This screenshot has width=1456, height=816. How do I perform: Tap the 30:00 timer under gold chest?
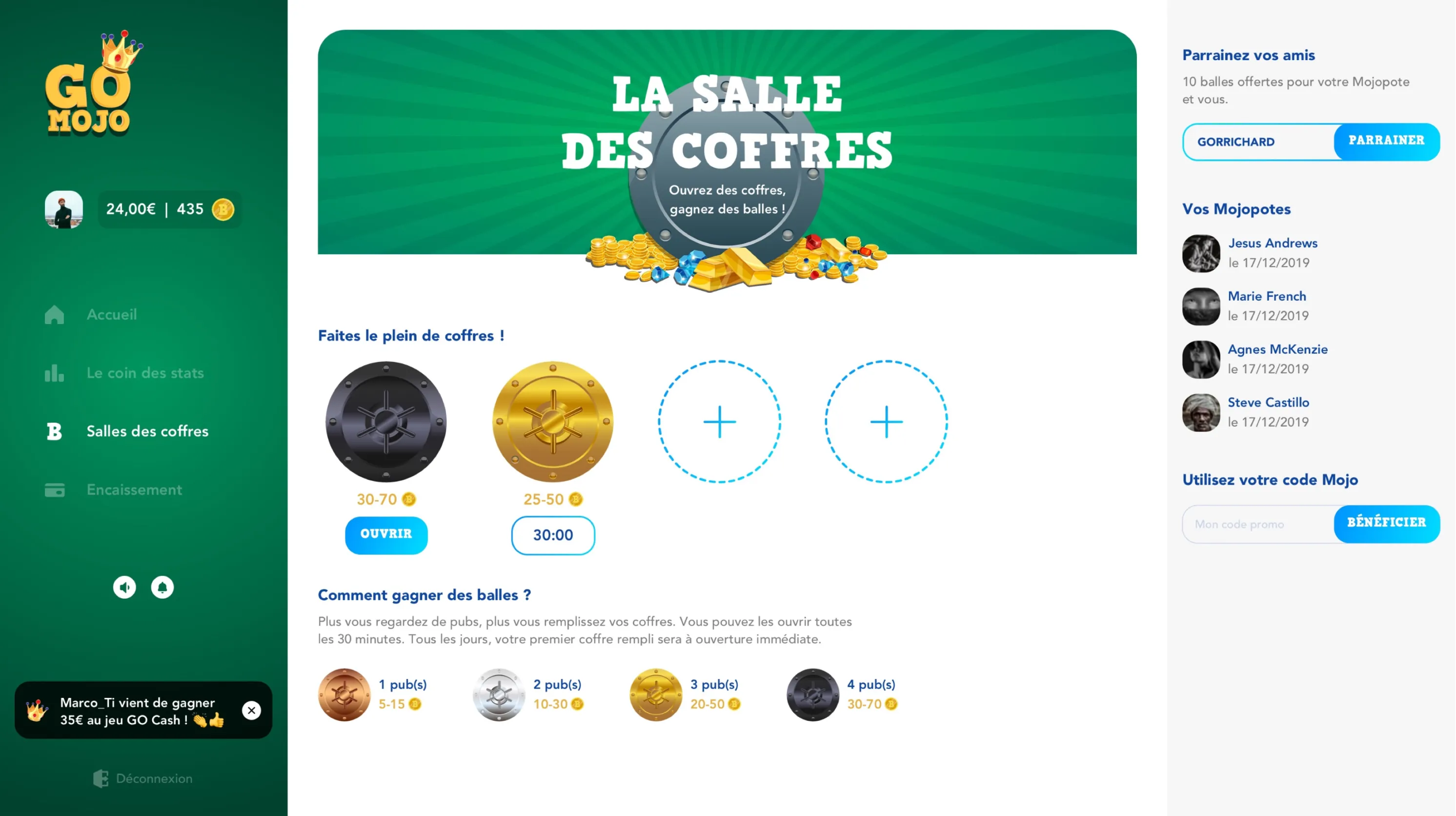tap(553, 535)
